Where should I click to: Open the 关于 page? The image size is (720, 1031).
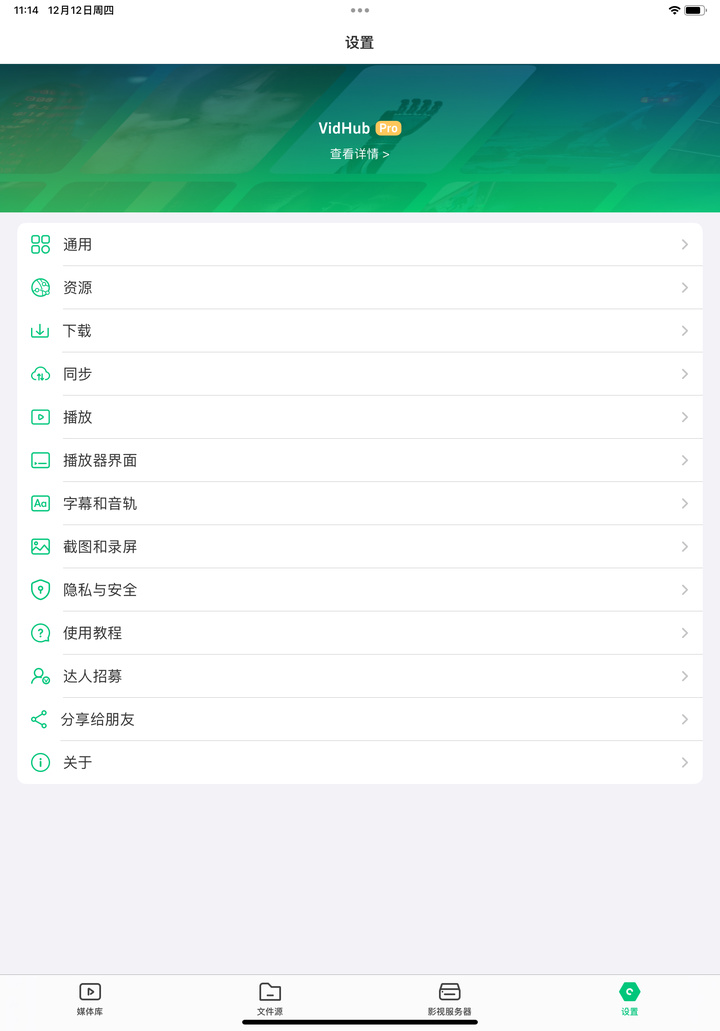point(360,762)
